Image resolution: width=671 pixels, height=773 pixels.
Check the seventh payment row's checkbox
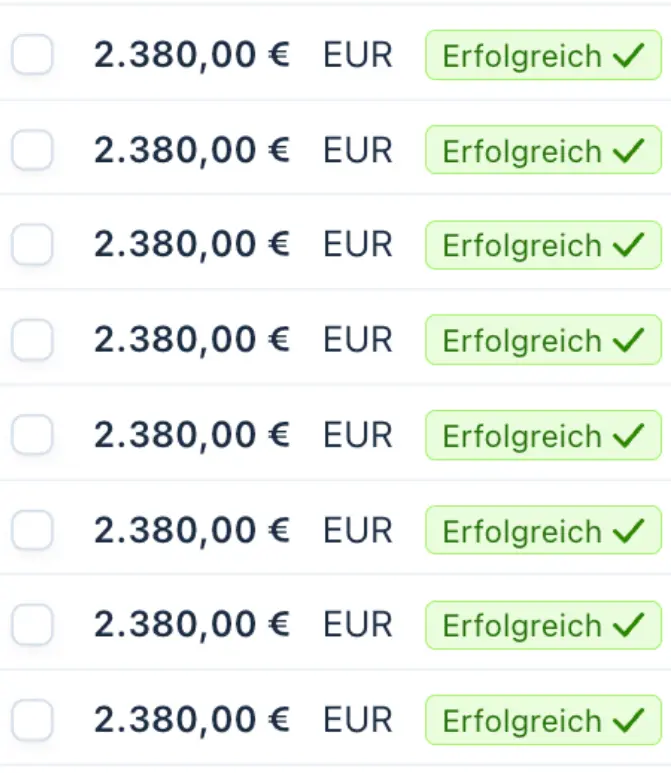(x=32, y=625)
